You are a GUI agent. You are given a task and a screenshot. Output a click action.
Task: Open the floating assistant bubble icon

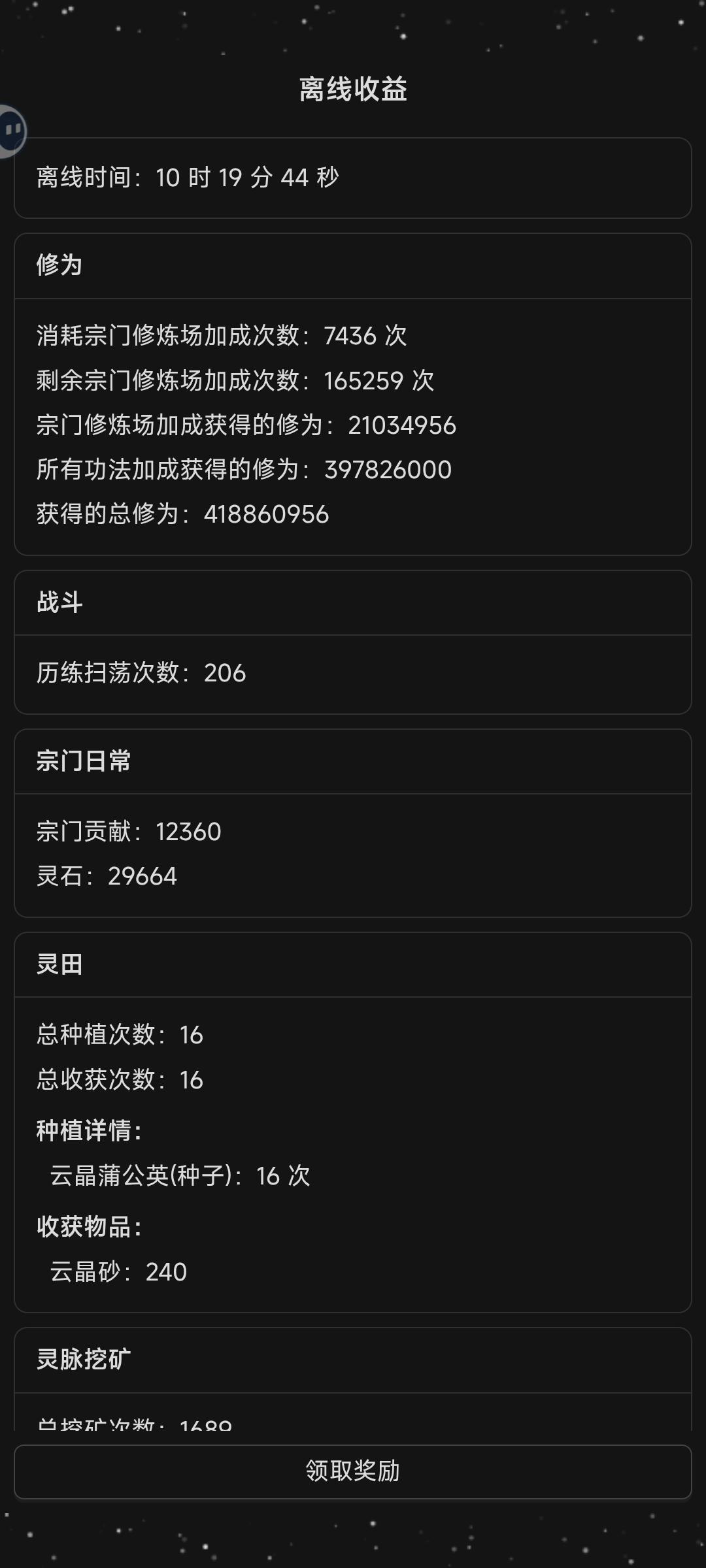point(12,131)
